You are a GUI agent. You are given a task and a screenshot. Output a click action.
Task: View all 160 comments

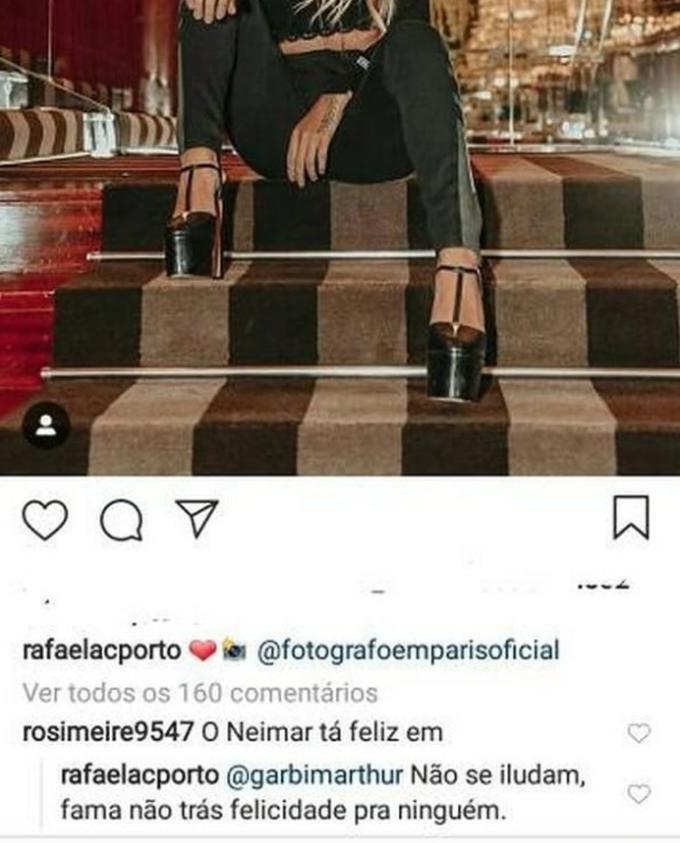tap(200, 692)
